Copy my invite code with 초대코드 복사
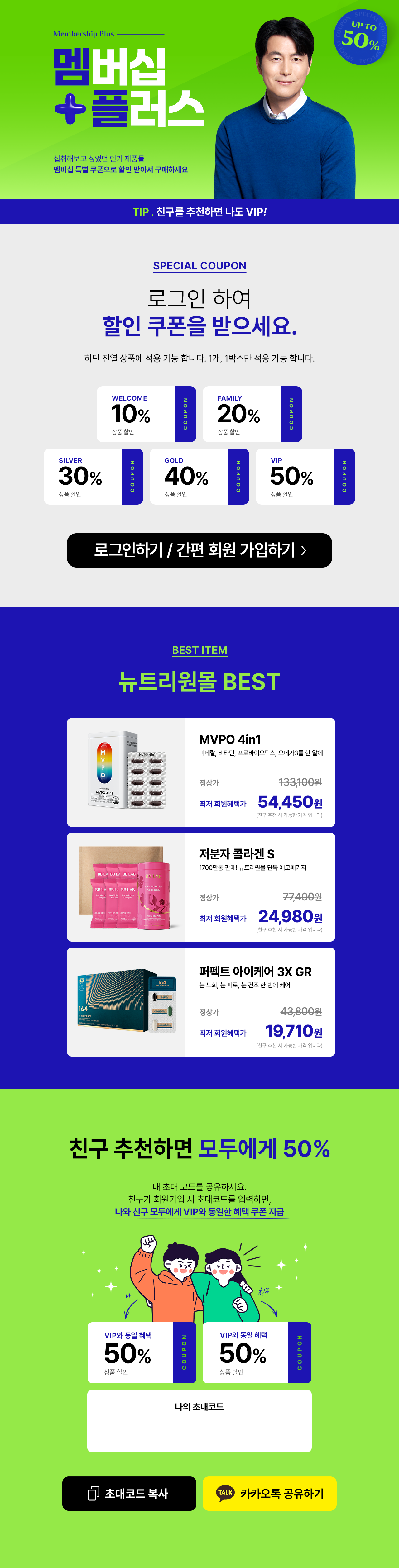 point(129,1493)
